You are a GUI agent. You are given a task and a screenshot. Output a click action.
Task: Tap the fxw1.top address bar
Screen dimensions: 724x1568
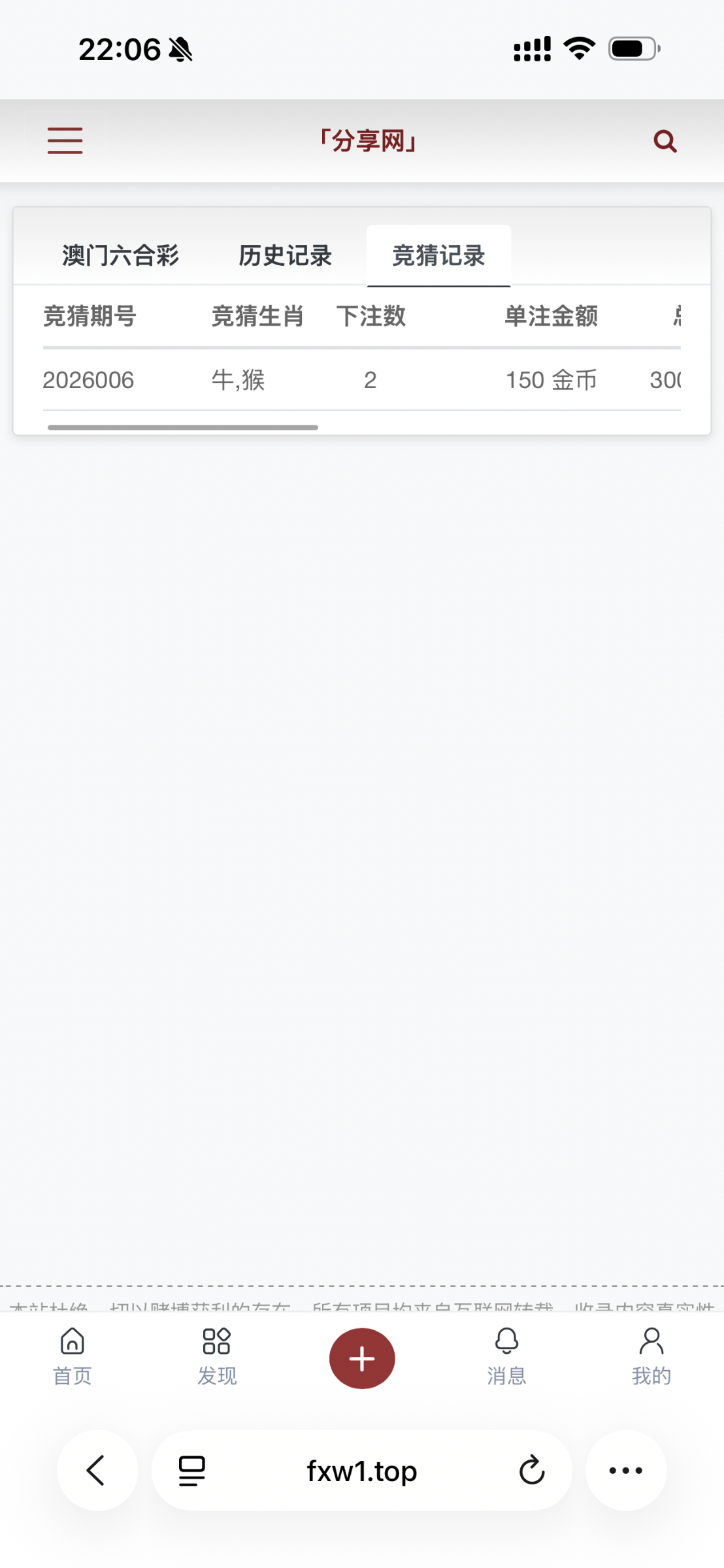click(x=362, y=1471)
